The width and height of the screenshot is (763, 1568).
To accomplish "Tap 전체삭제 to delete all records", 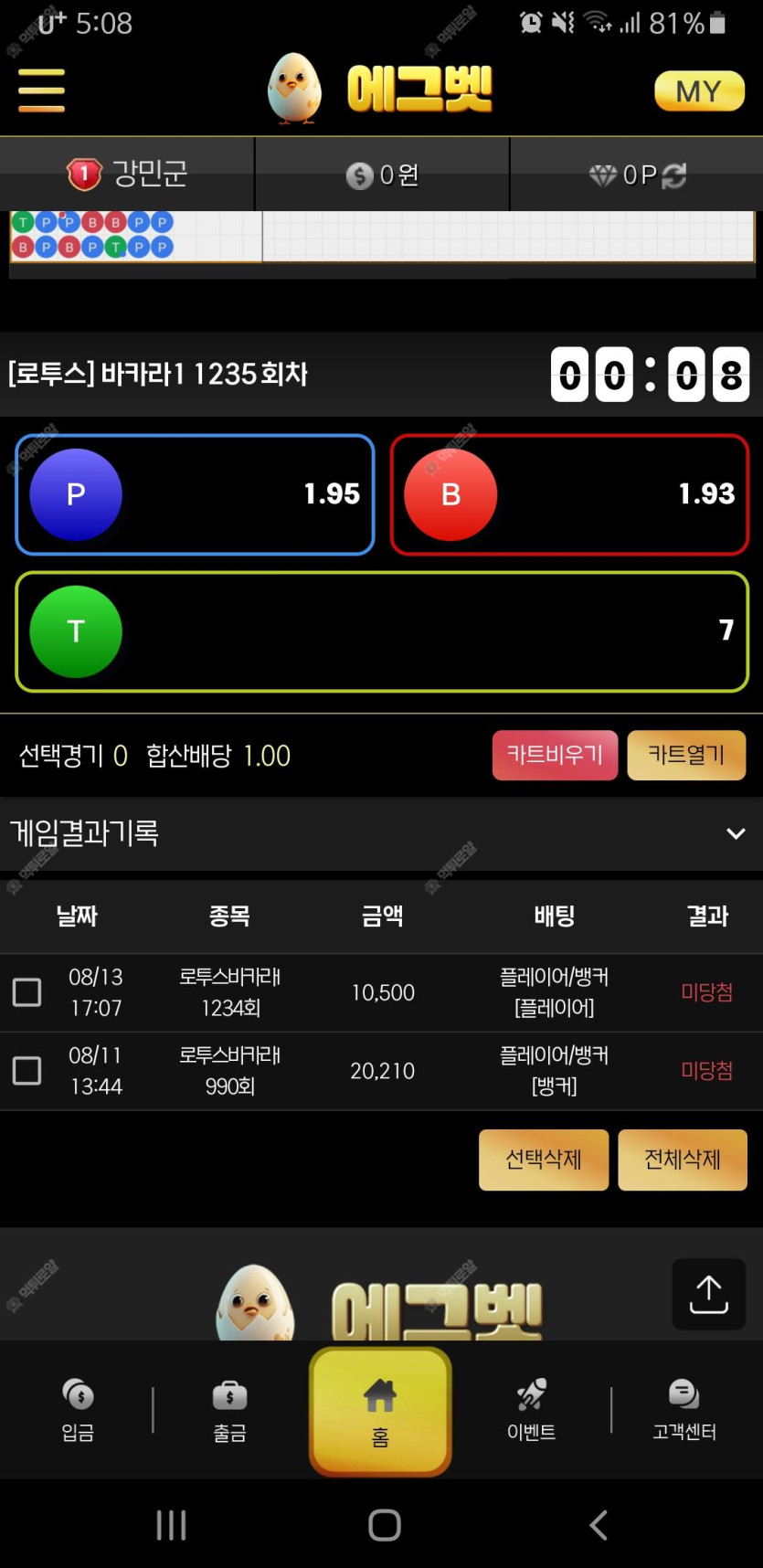I will tap(683, 1160).
